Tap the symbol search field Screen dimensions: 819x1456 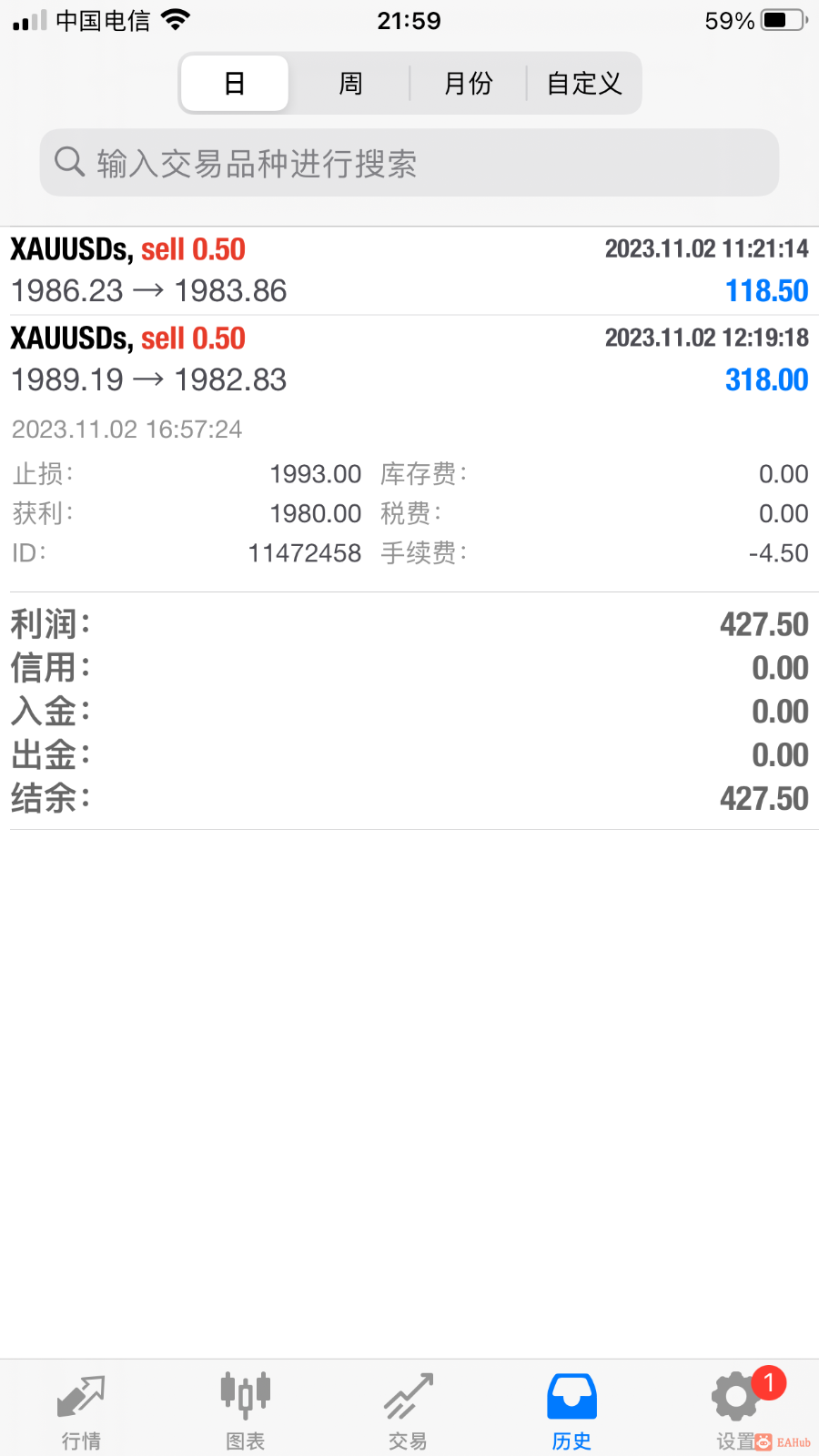tap(409, 163)
